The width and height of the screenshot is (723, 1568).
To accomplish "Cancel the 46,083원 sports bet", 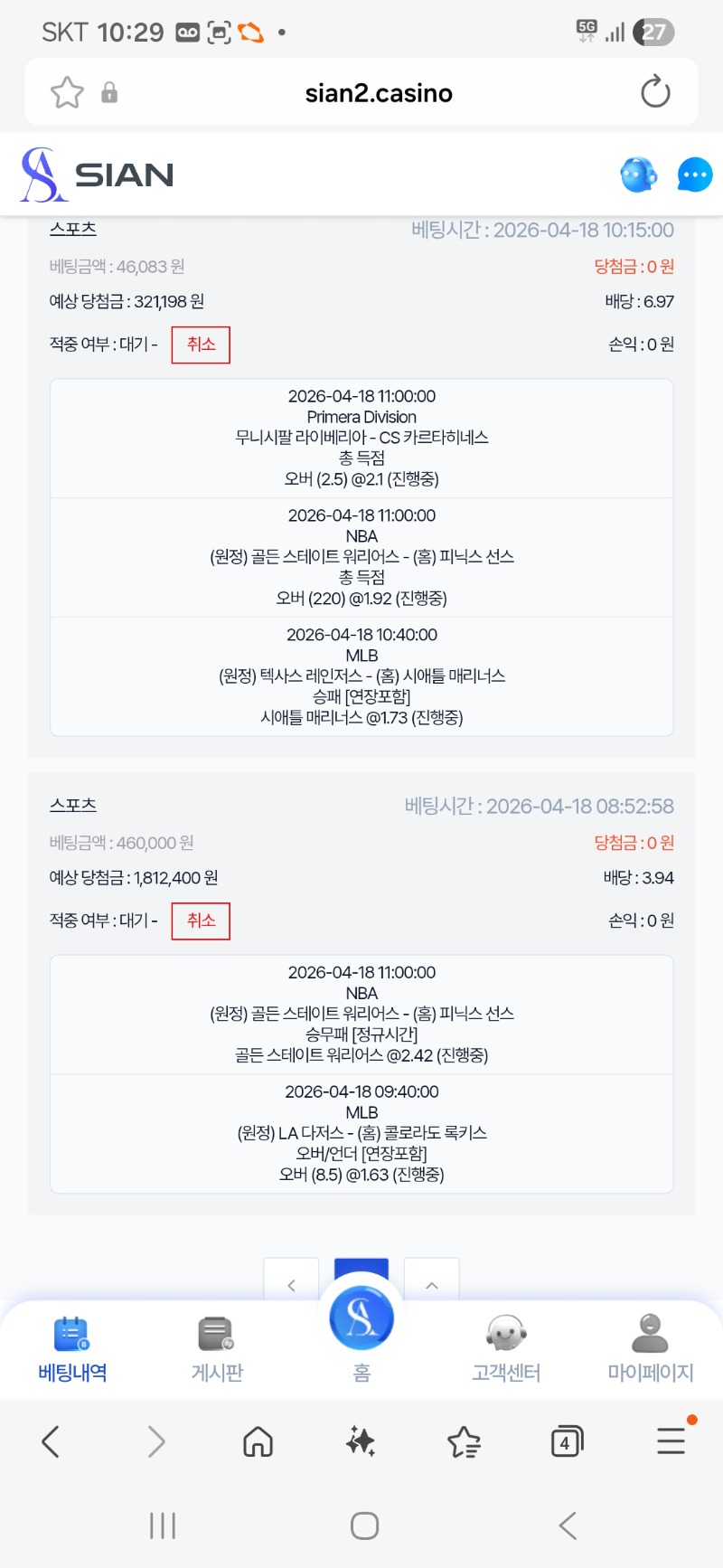I will [x=201, y=345].
